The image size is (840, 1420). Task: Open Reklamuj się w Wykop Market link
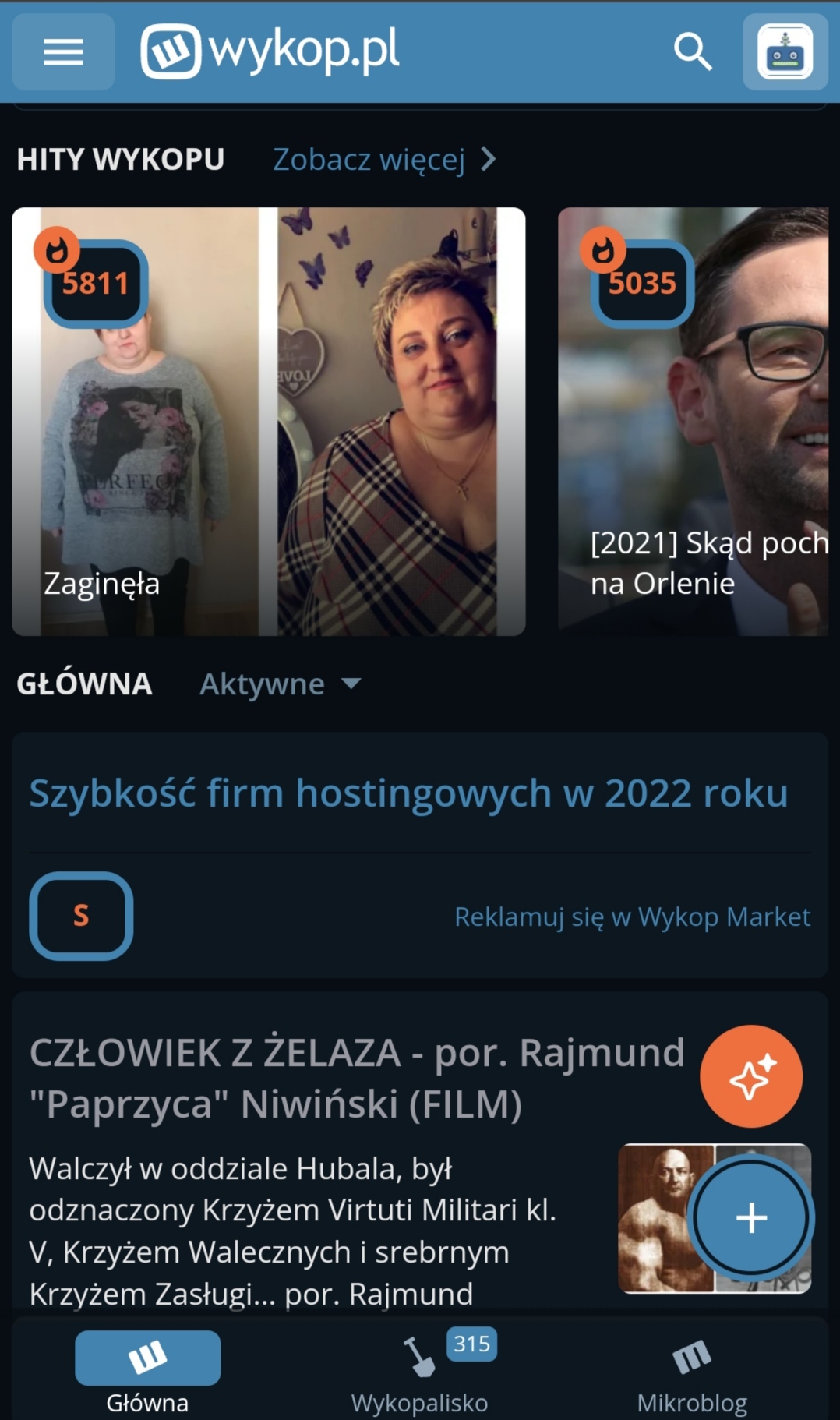click(632, 917)
